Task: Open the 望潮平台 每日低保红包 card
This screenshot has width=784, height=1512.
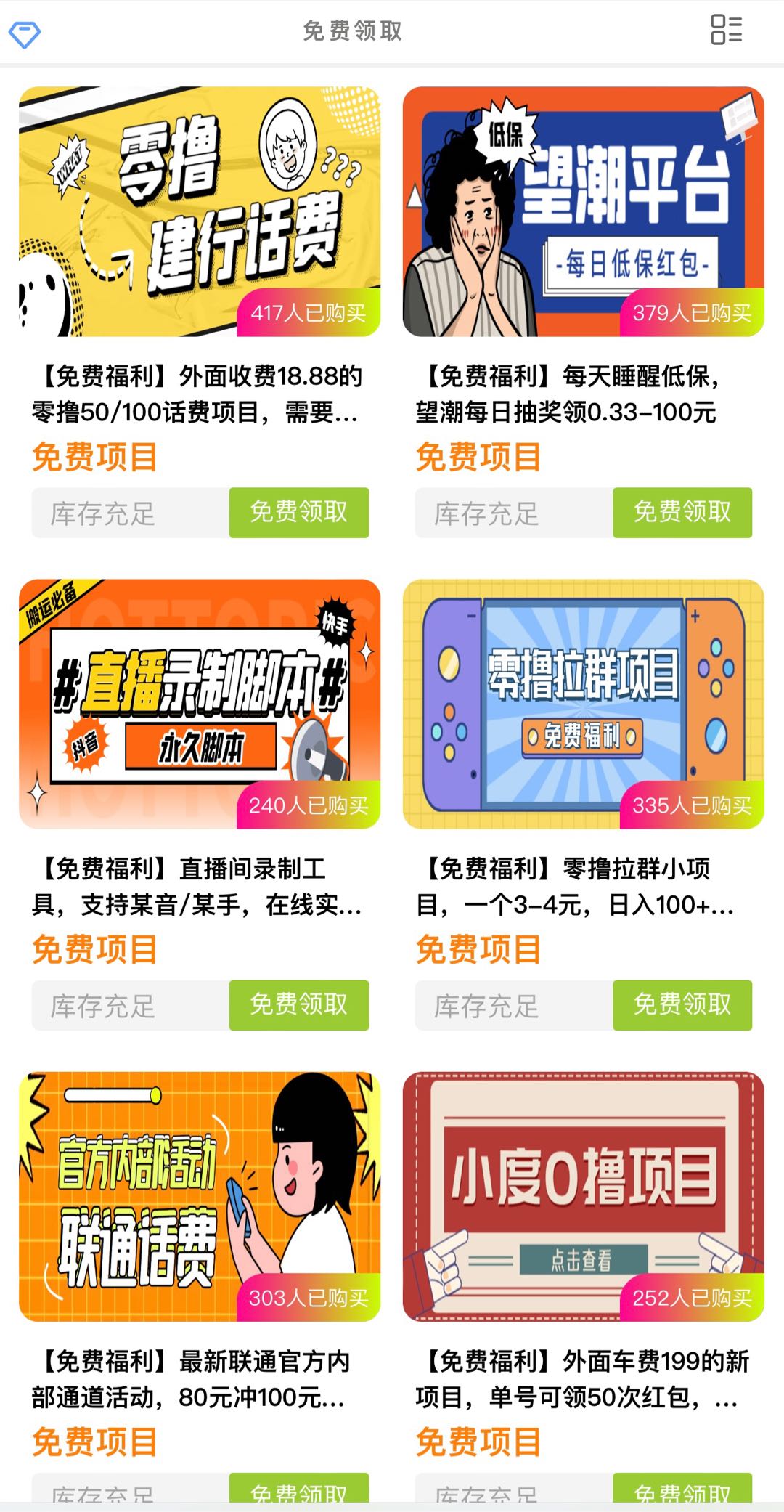Action: pos(583,211)
